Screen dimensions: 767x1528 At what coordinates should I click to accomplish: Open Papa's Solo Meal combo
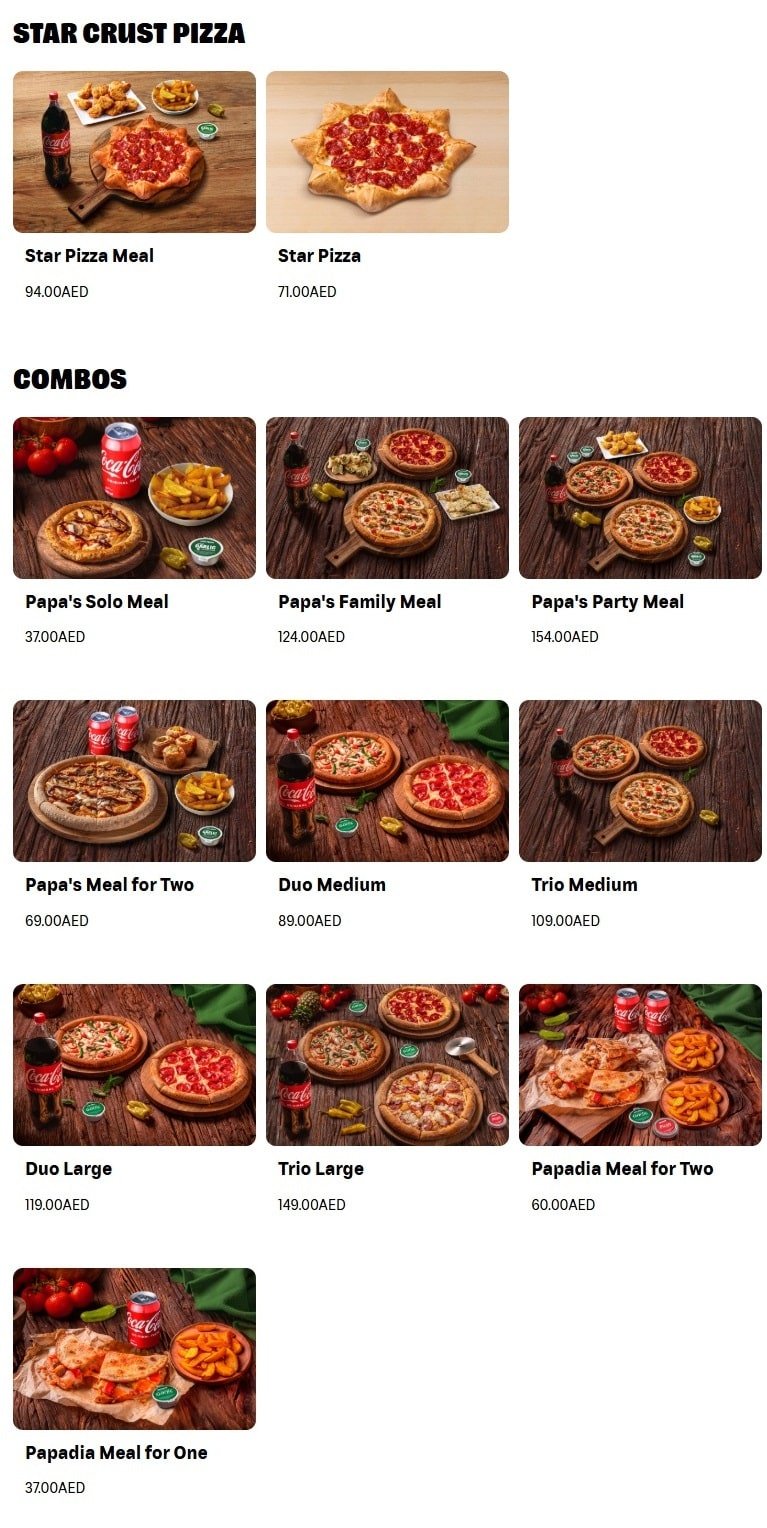click(134, 498)
